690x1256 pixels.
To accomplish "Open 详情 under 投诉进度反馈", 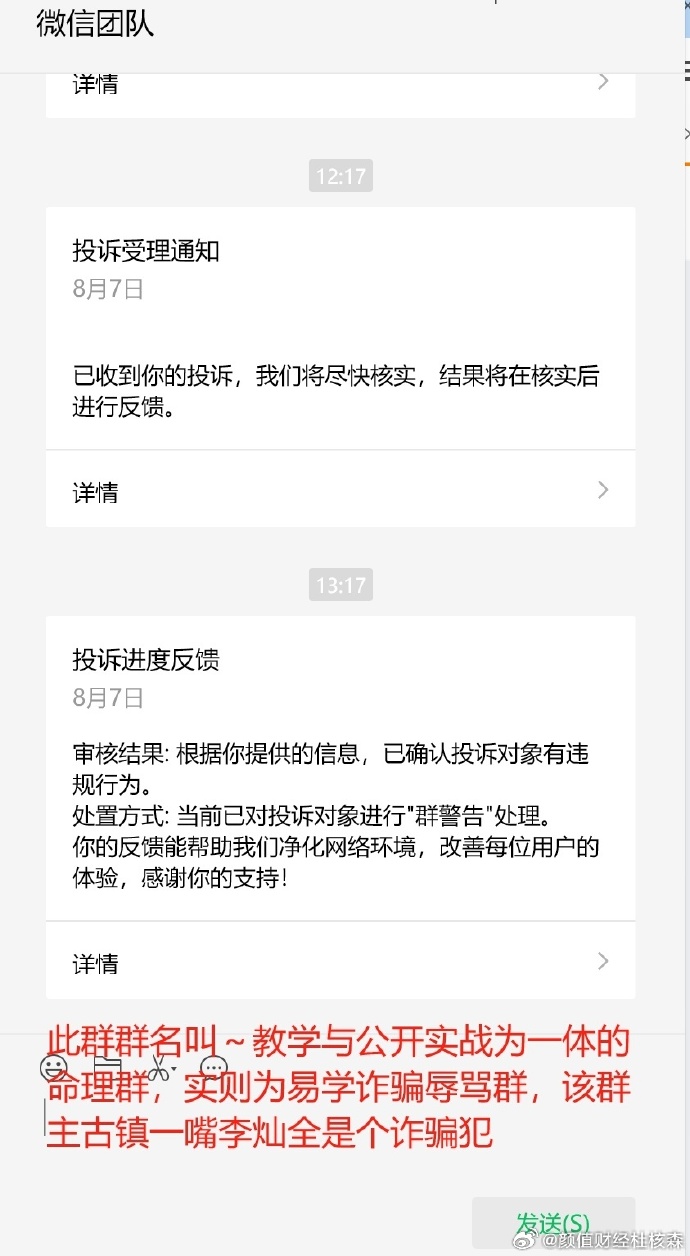I will tap(340, 960).
